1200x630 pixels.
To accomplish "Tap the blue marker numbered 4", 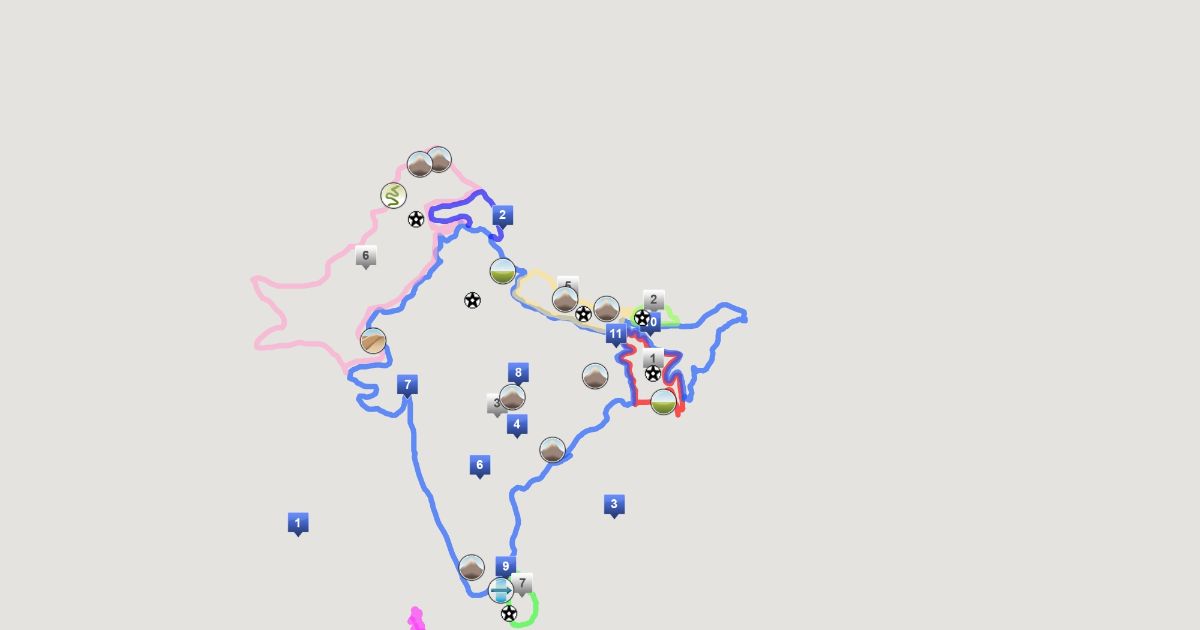I will click(x=517, y=425).
